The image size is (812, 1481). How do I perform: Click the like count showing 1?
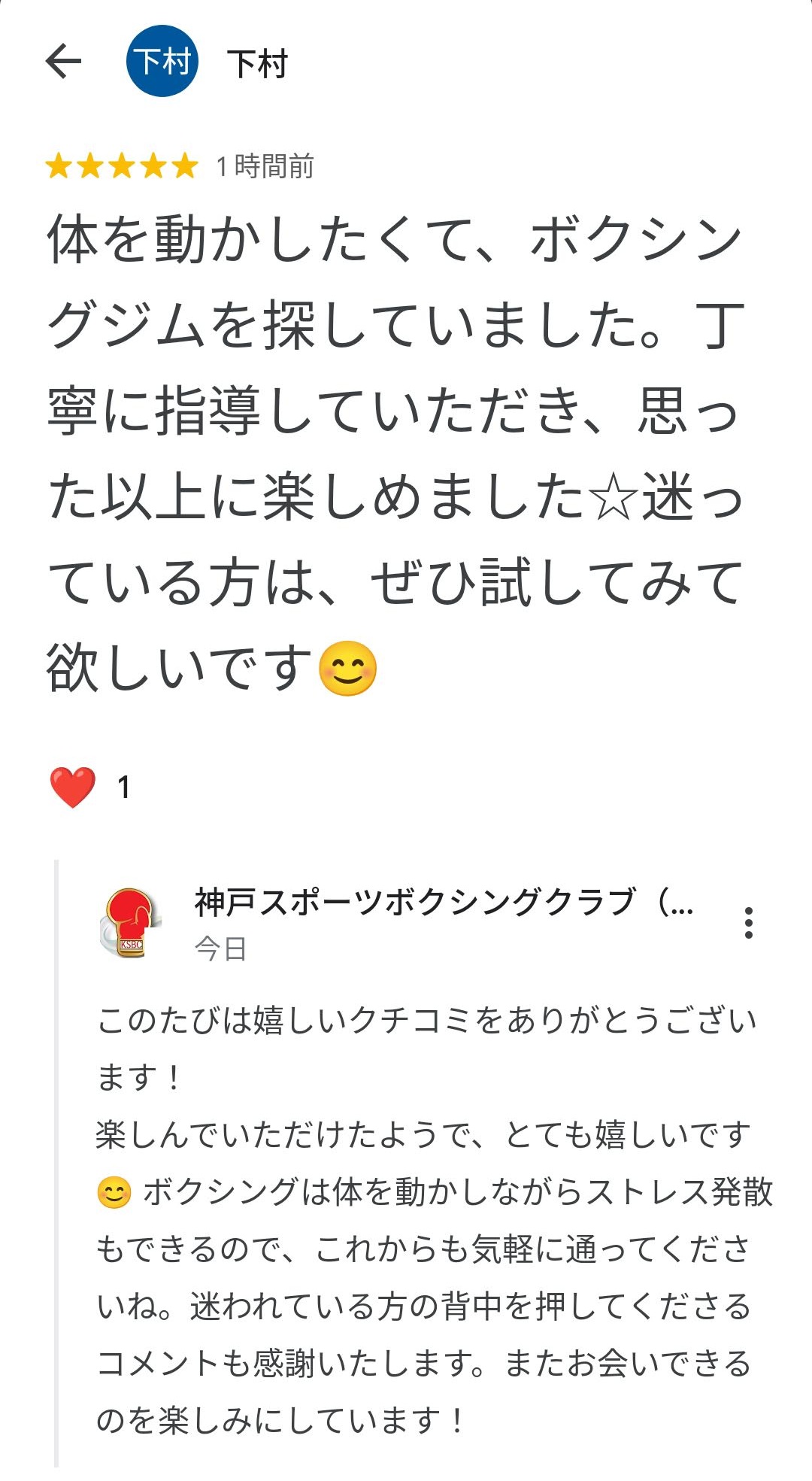(123, 787)
